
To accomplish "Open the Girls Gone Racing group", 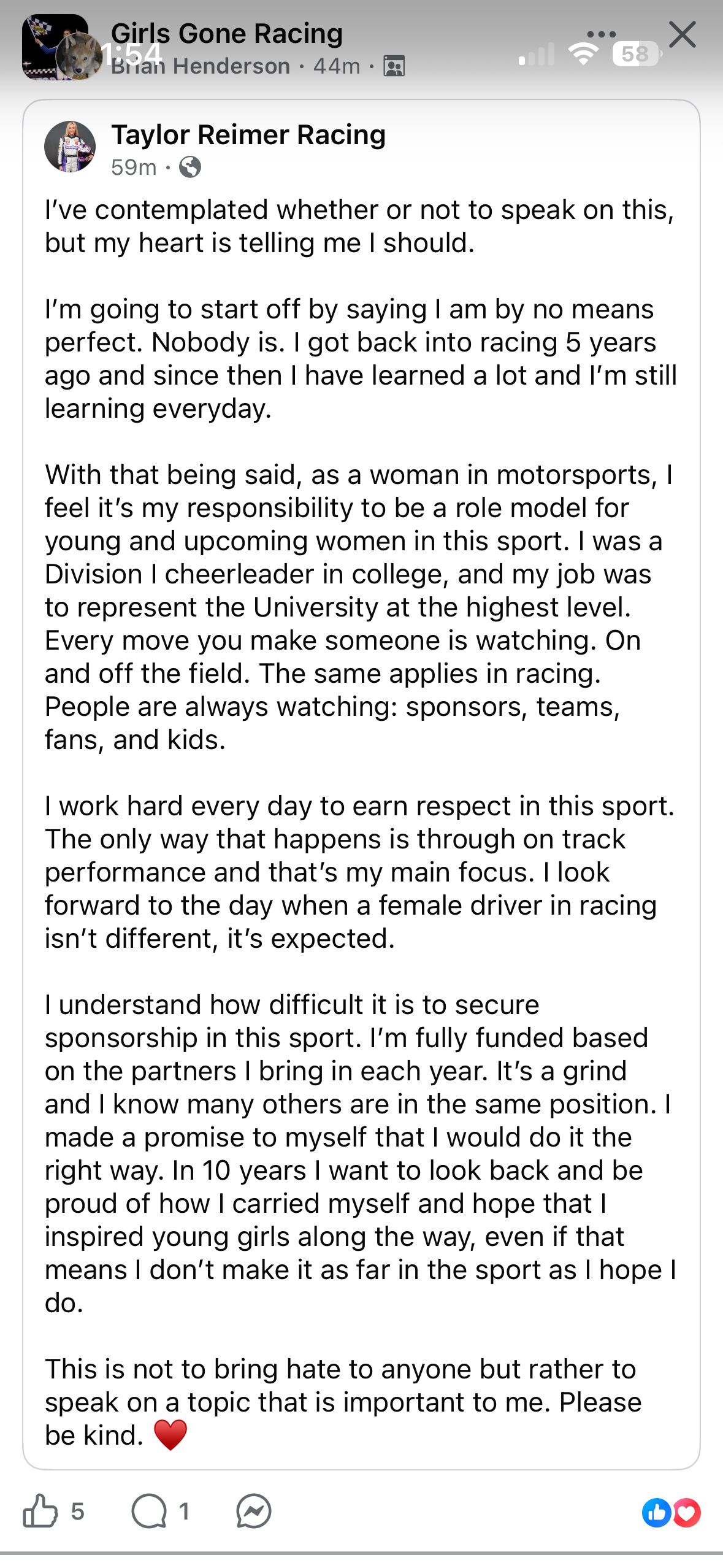I will (x=226, y=34).
